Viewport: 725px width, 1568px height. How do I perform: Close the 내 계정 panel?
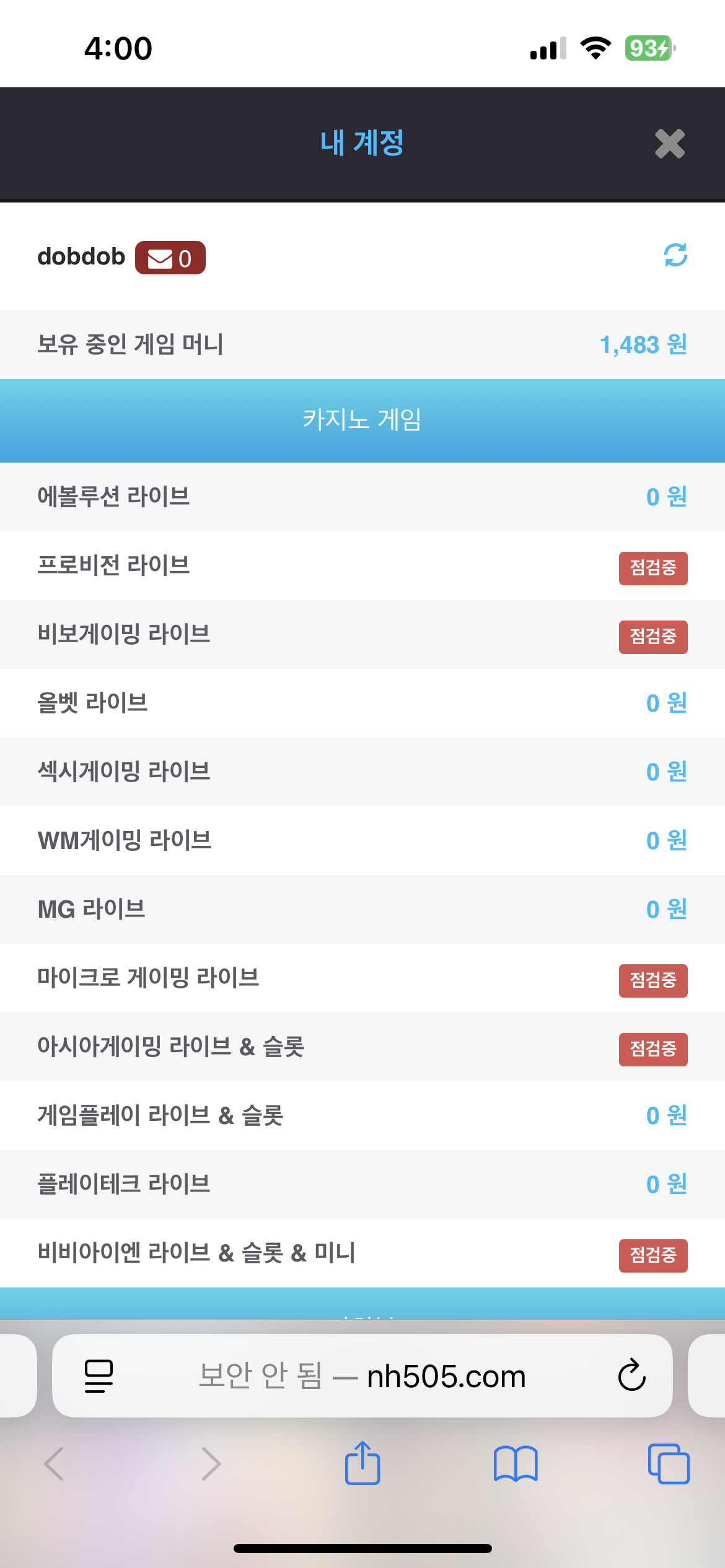pos(670,144)
